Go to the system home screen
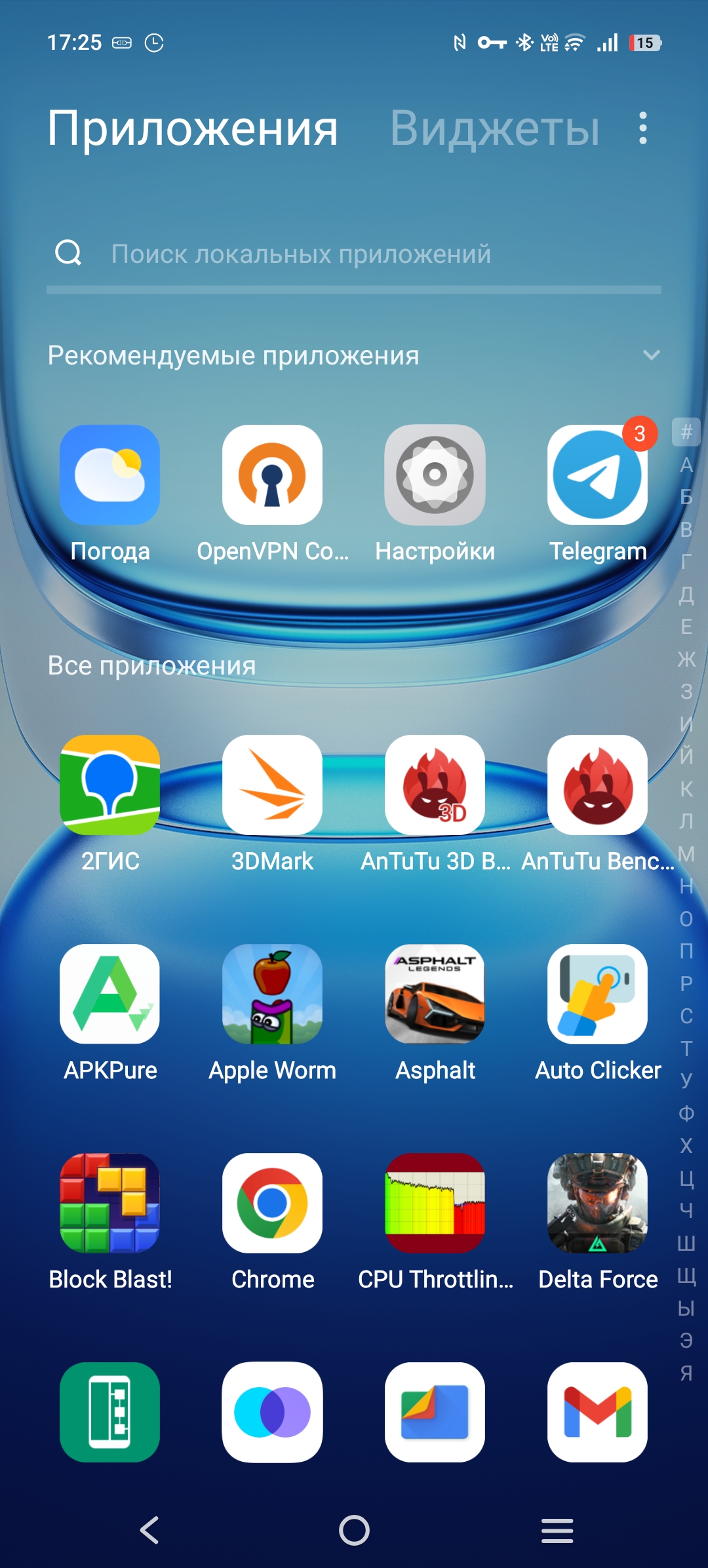 [354, 1530]
